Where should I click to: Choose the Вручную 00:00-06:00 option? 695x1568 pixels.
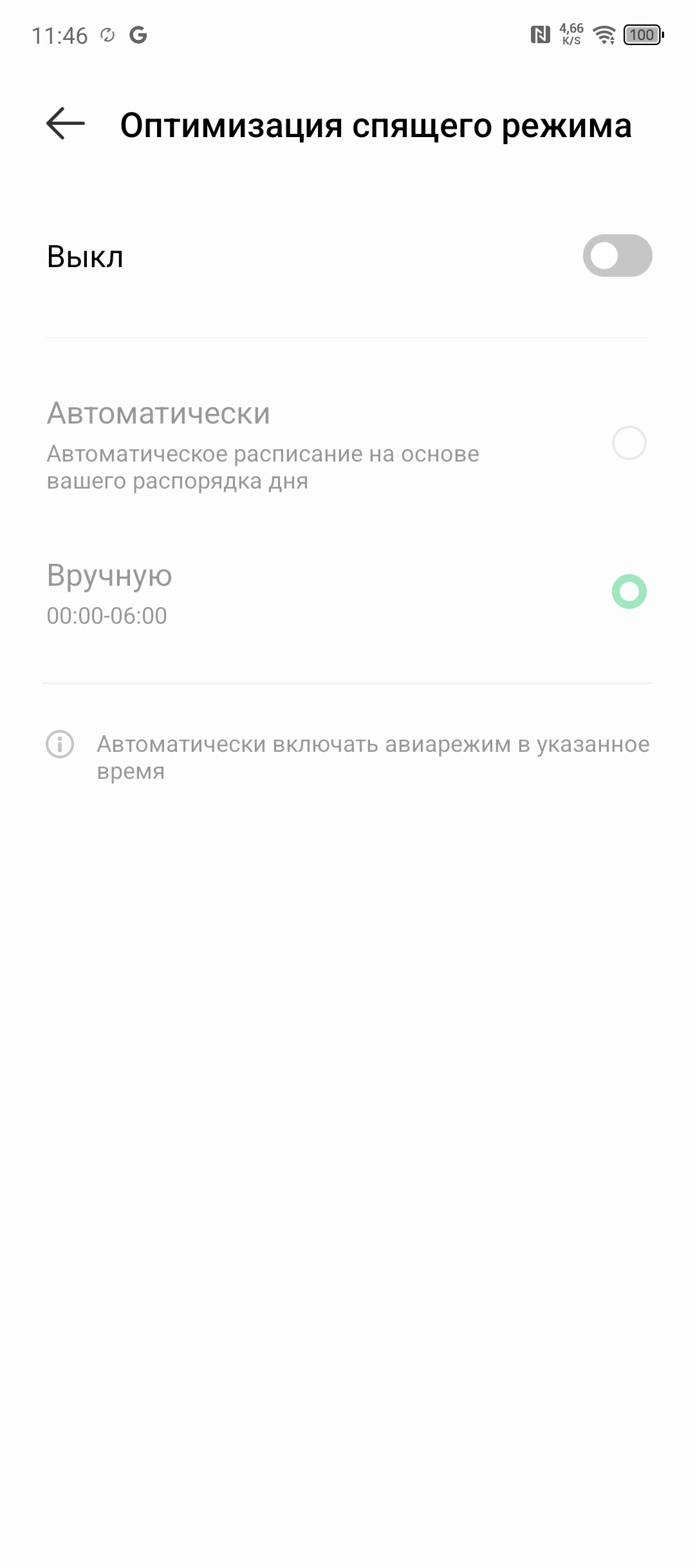coord(347,593)
